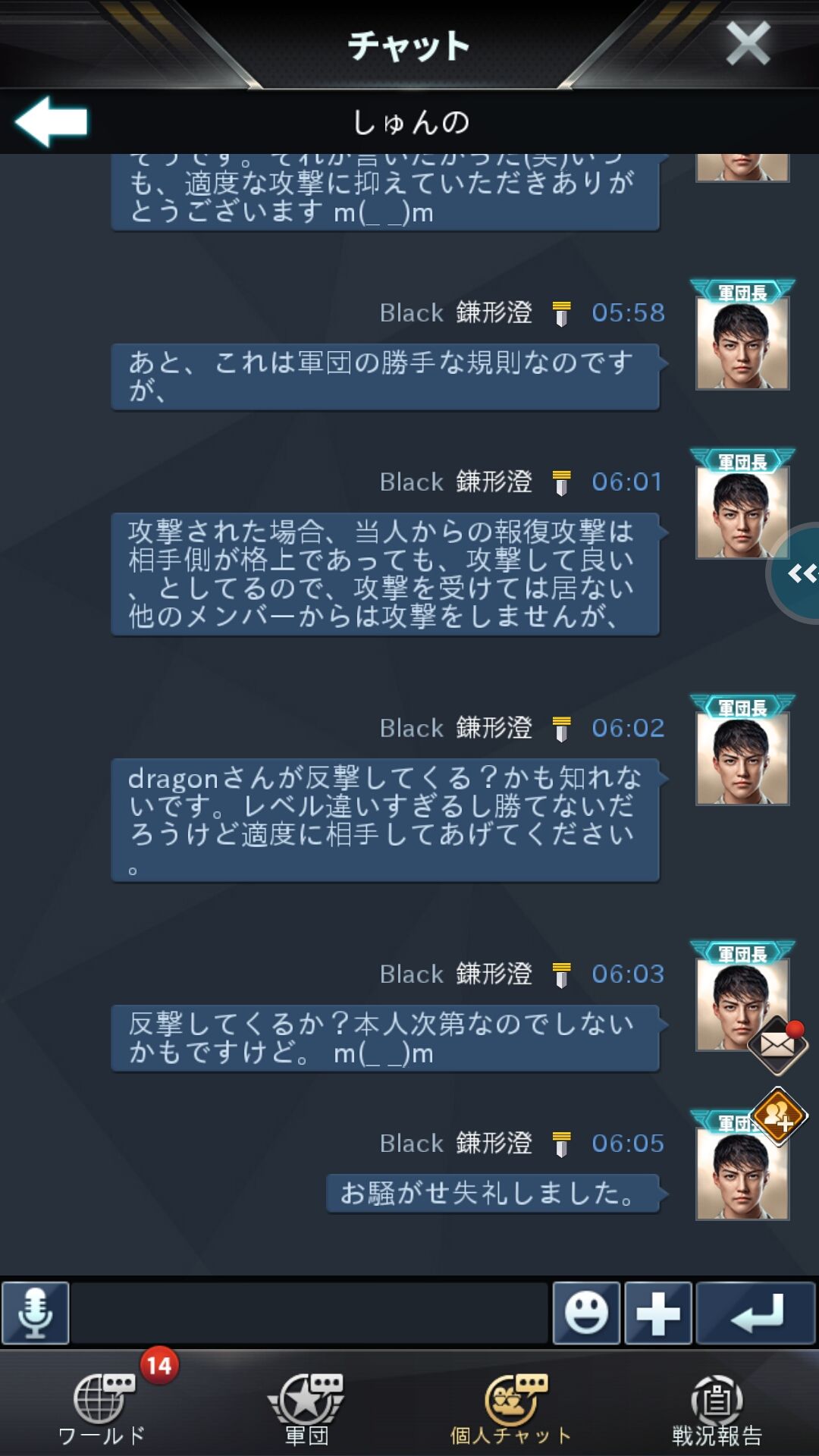
Task: Open sender avatar on the 05:58 message
Action: [x=742, y=344]
